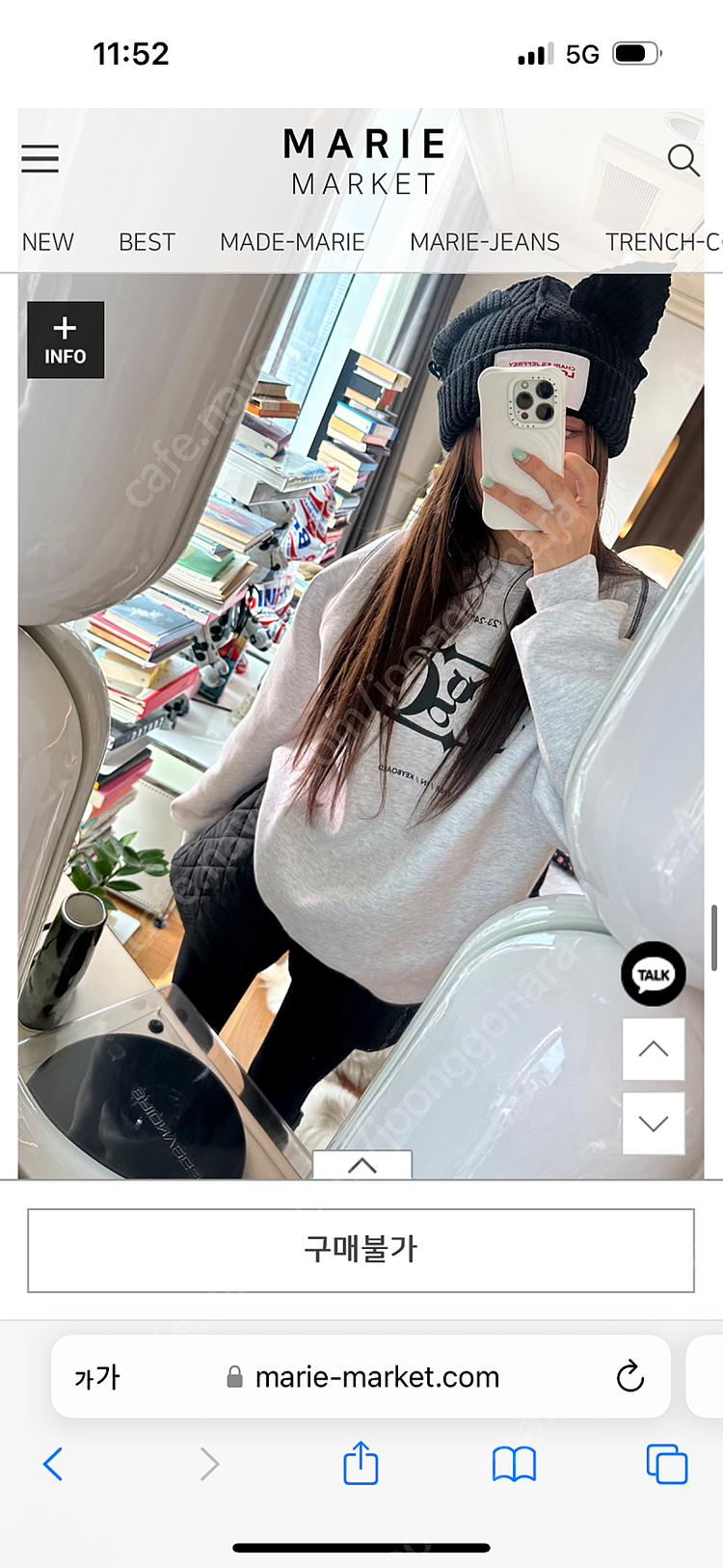Go to the MARIE MARKET home logo
Viewport: 723px width, 1568px height.
tap(364, 162)
